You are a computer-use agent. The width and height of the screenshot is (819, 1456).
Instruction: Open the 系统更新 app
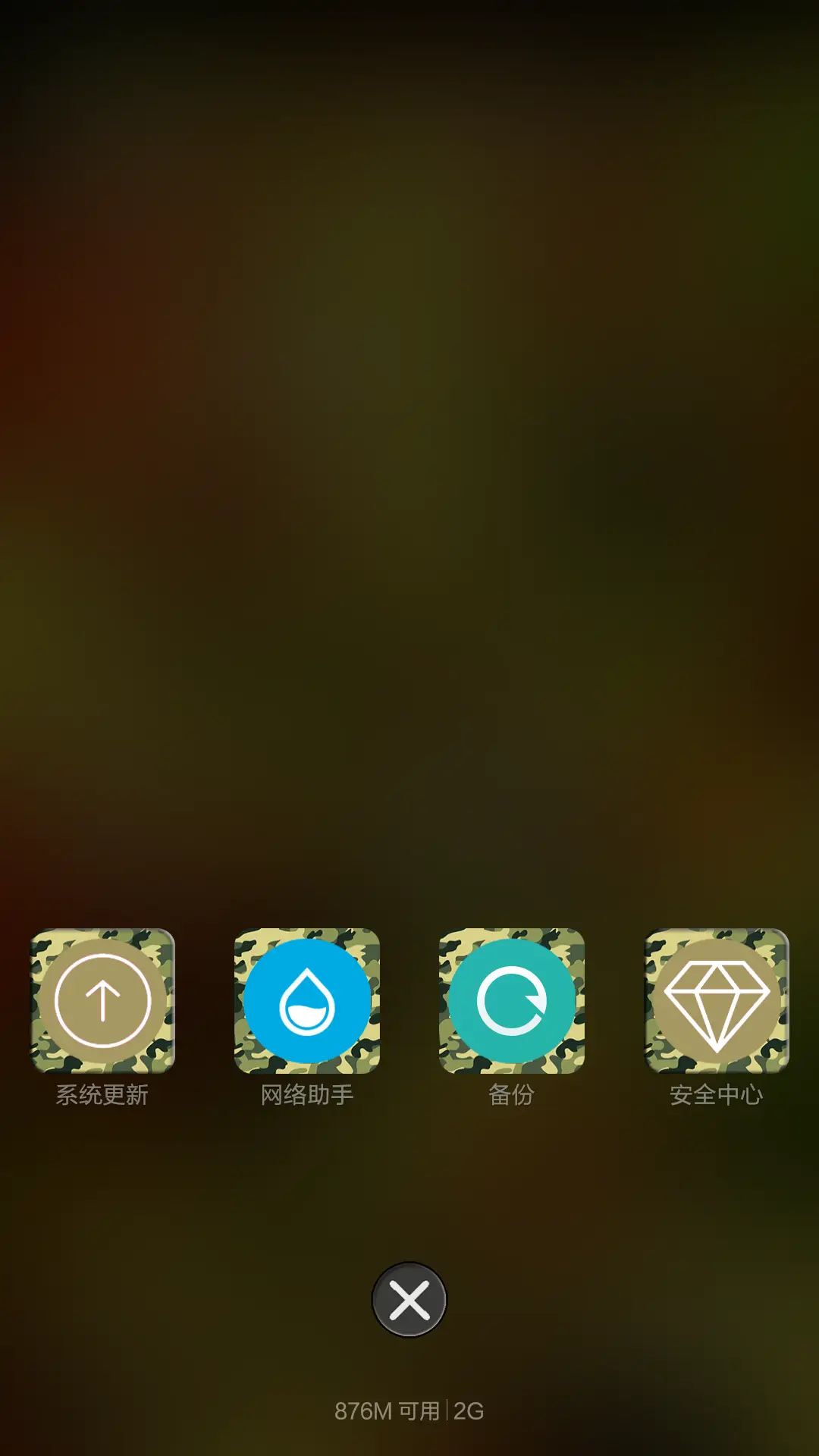(x=102, y=1001)
